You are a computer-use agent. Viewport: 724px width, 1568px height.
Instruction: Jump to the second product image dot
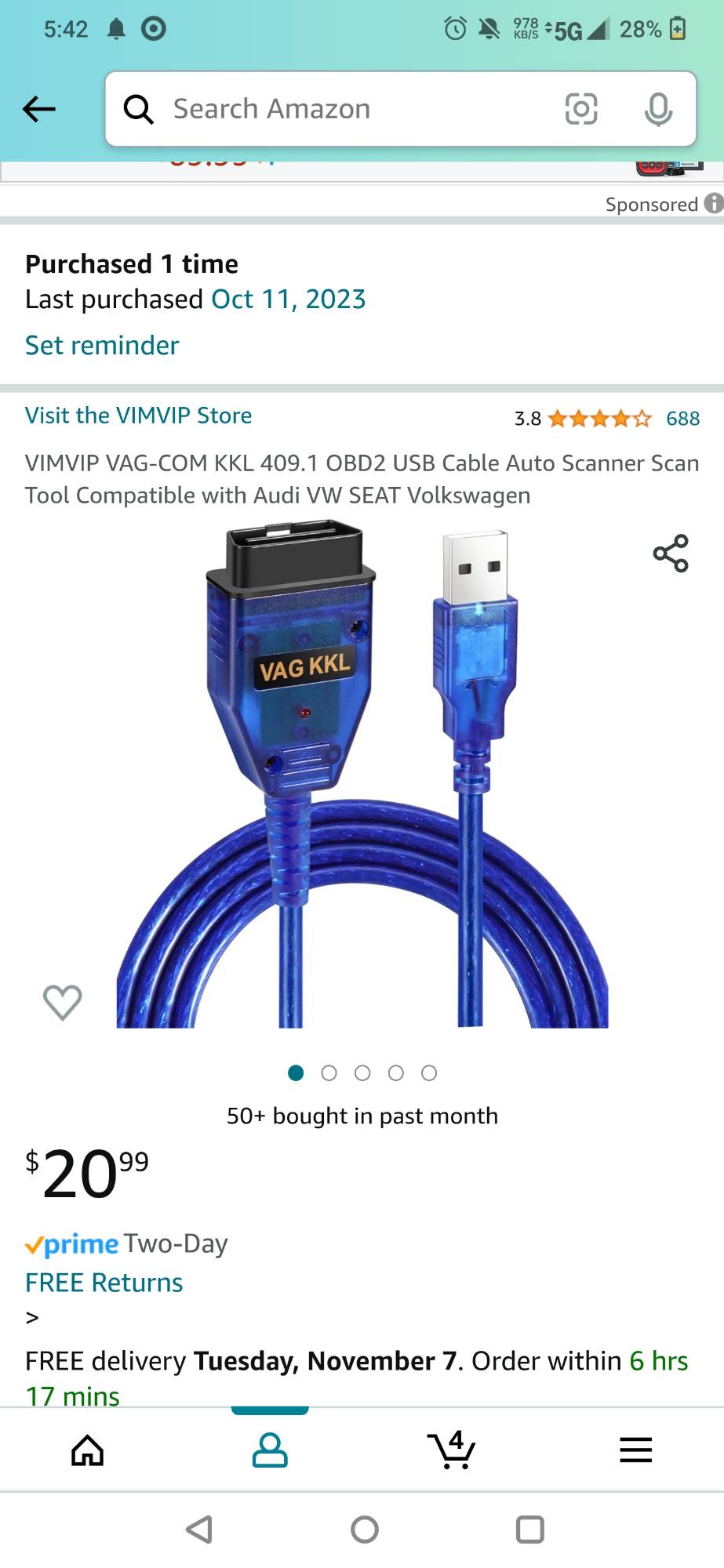tap(329, 1073)
